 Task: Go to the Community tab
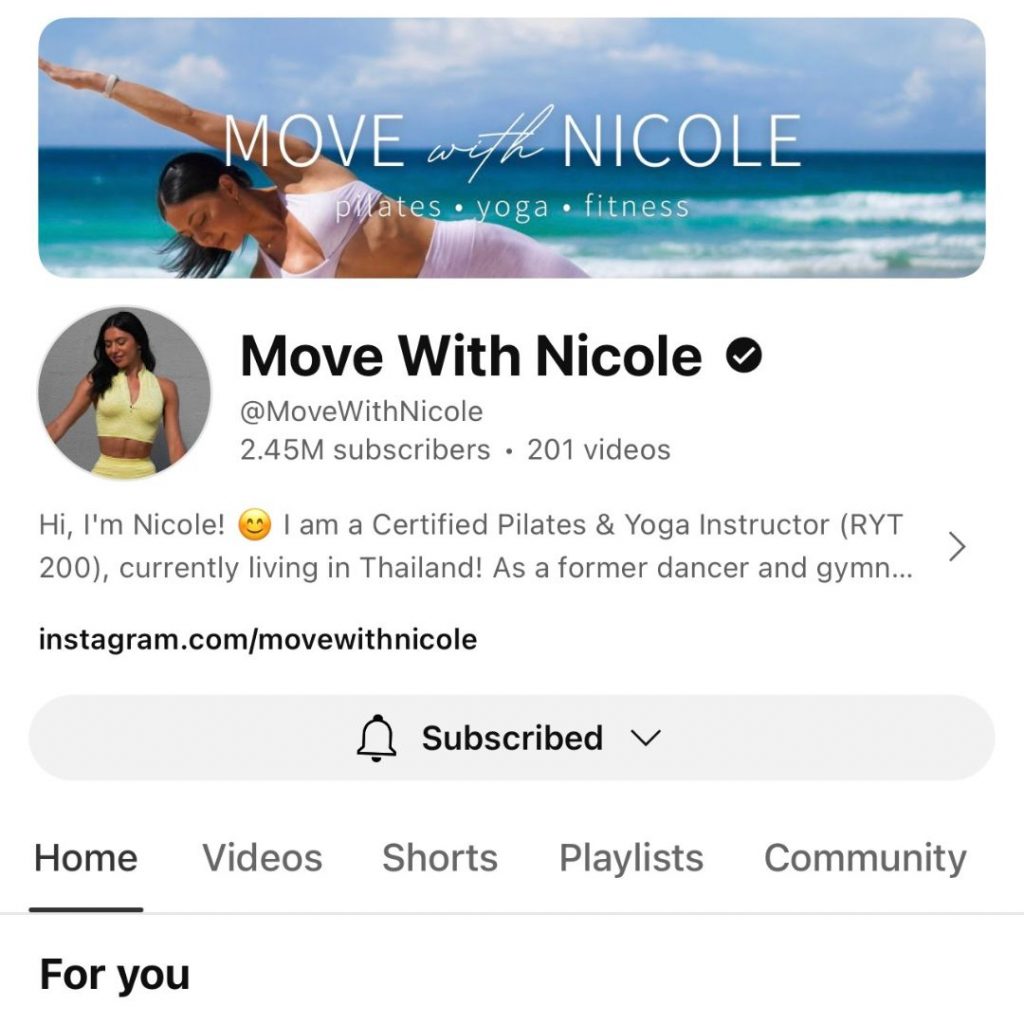pos(865,858)
